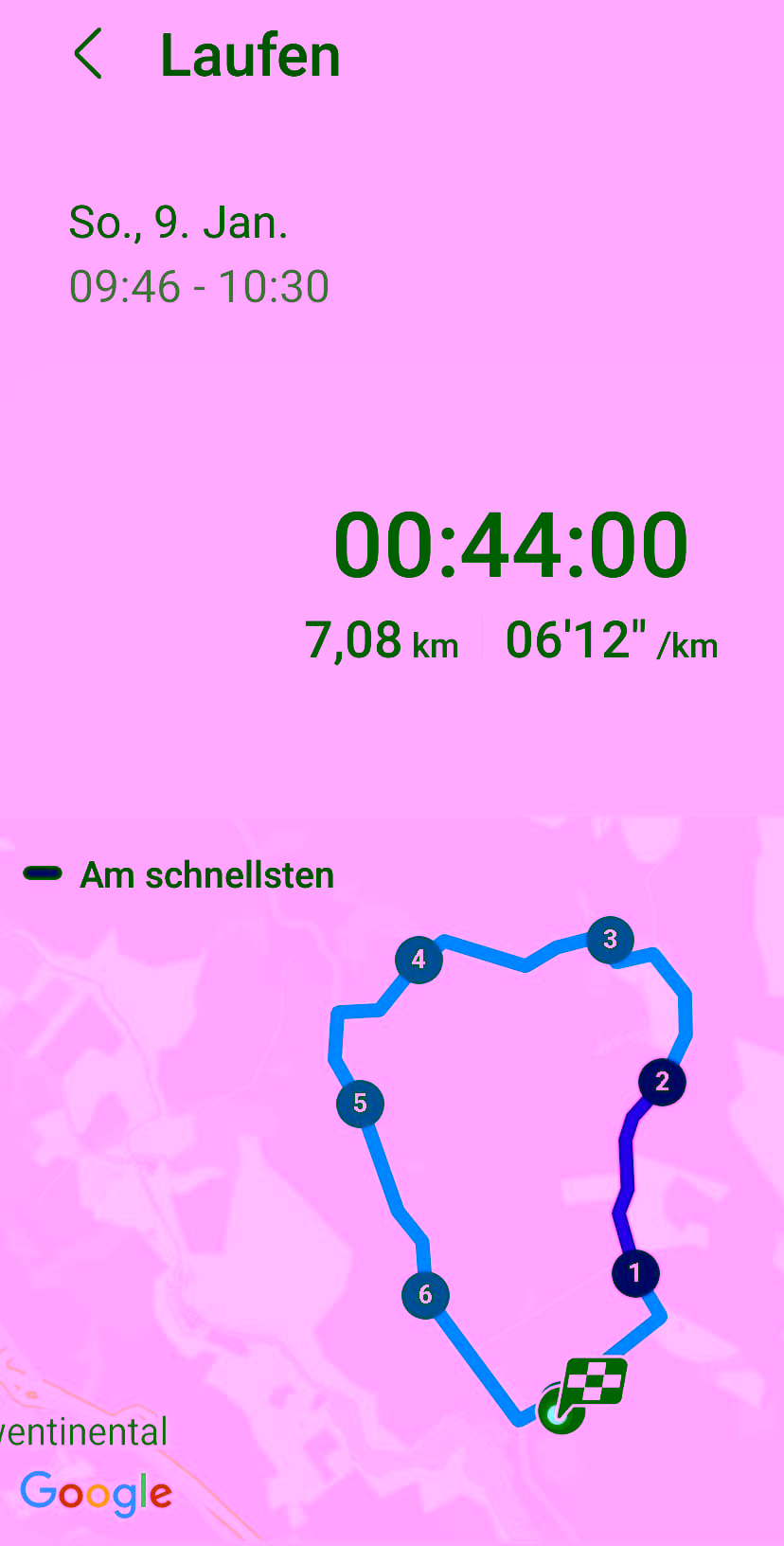Screen dimensions: 784x1546
Task: Go back from the Laufen screen
Action: click(88, 54)
